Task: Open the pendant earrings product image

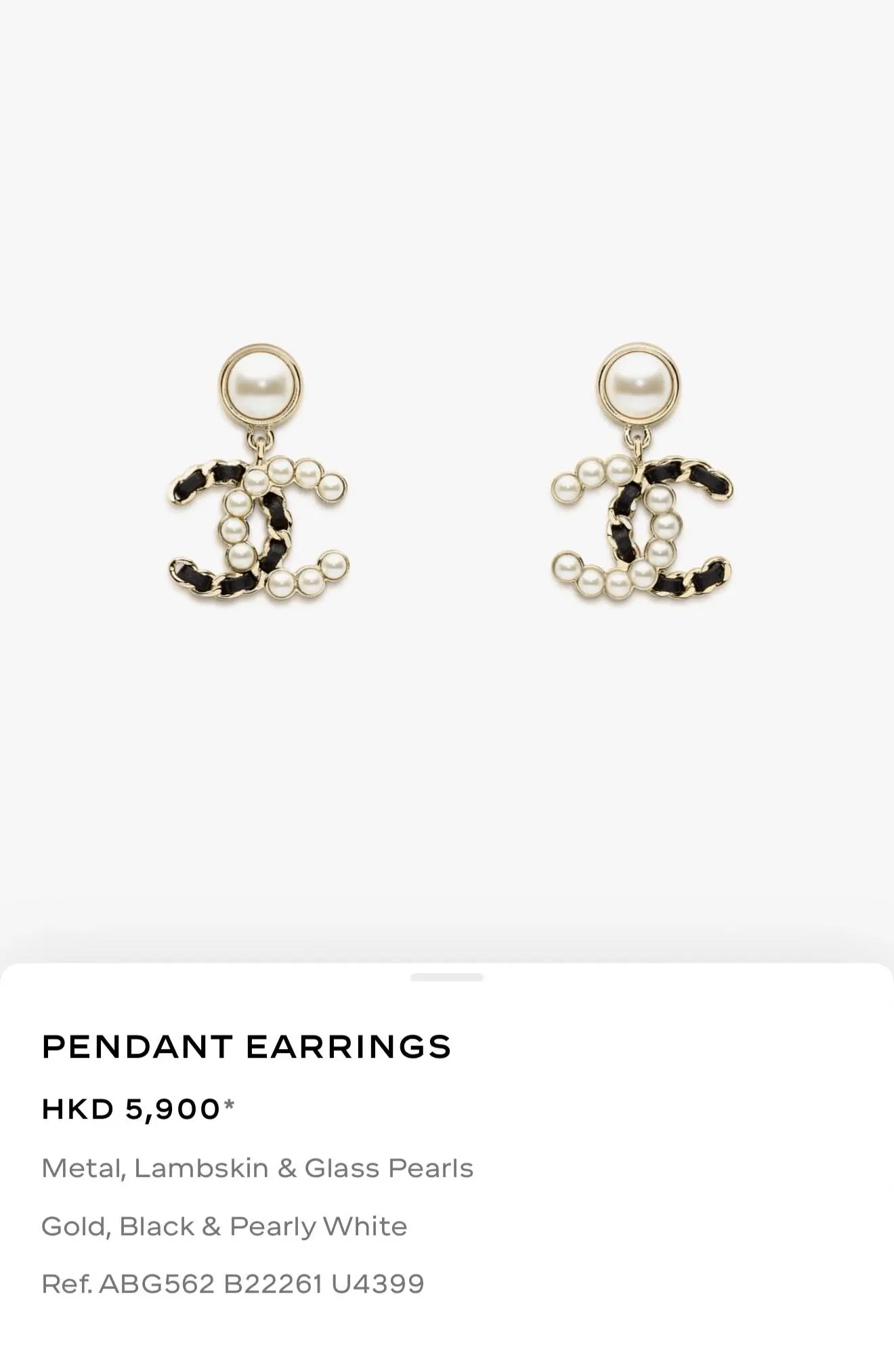Action: pos(447,474)
